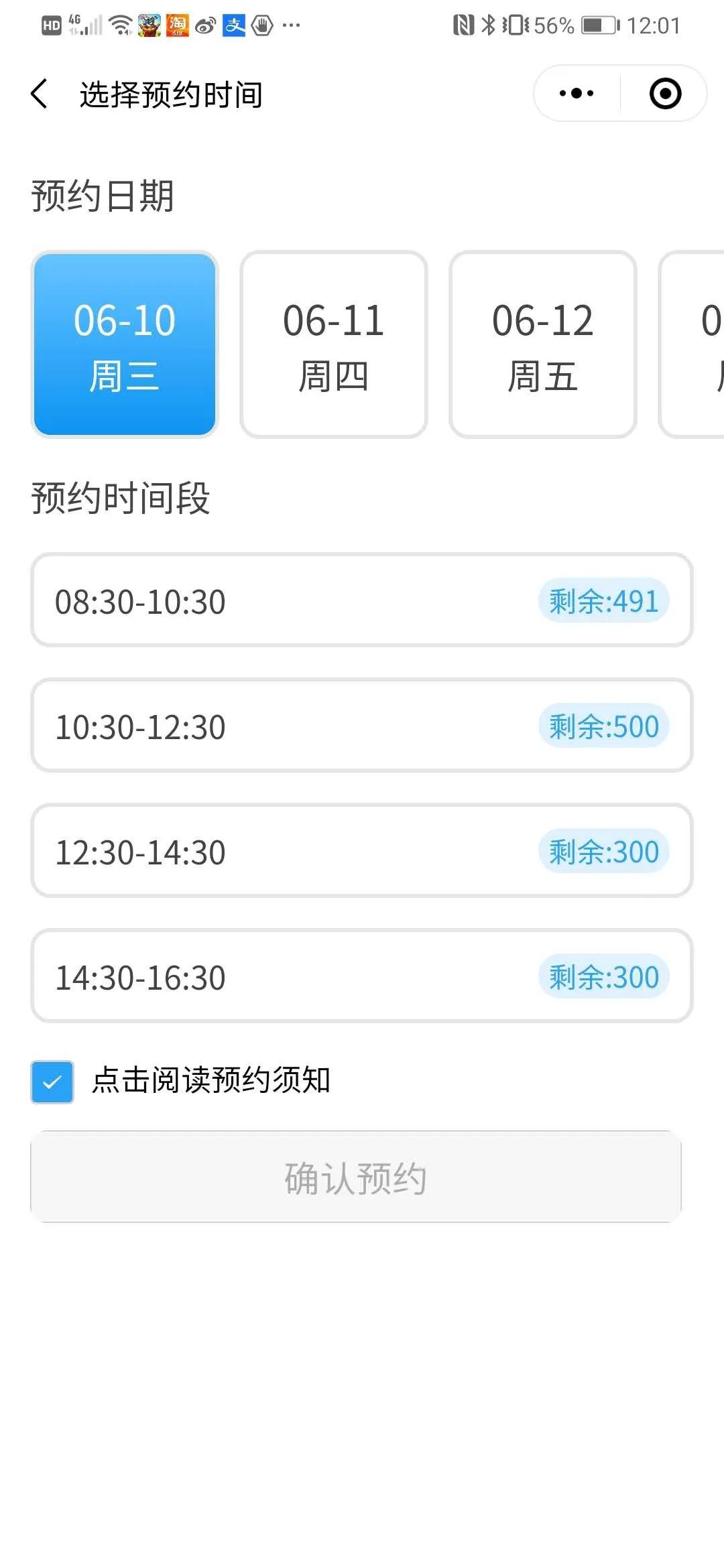This screenshot has width=724, height=1568.
Task: Uncheck the 预约须知 agreement checkbox
Action: (52, 1082)
